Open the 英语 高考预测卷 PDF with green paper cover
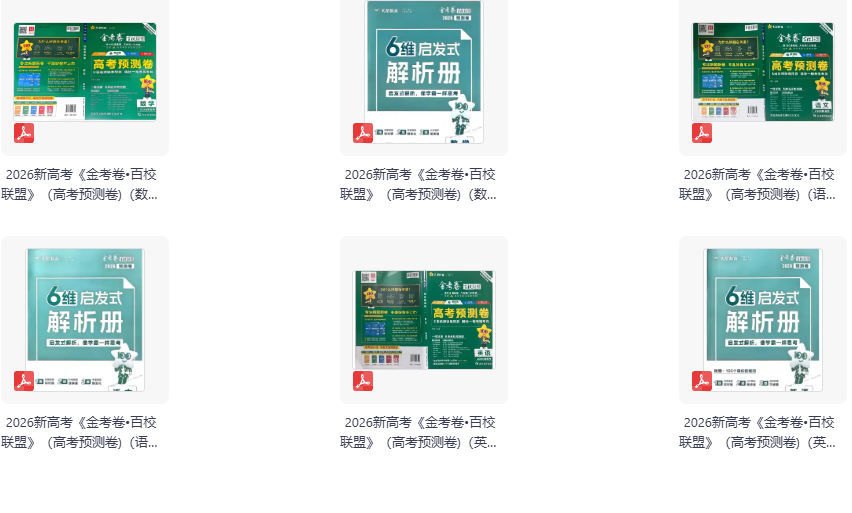The height and width of the screenshot is (513, 852). [424, 320]
